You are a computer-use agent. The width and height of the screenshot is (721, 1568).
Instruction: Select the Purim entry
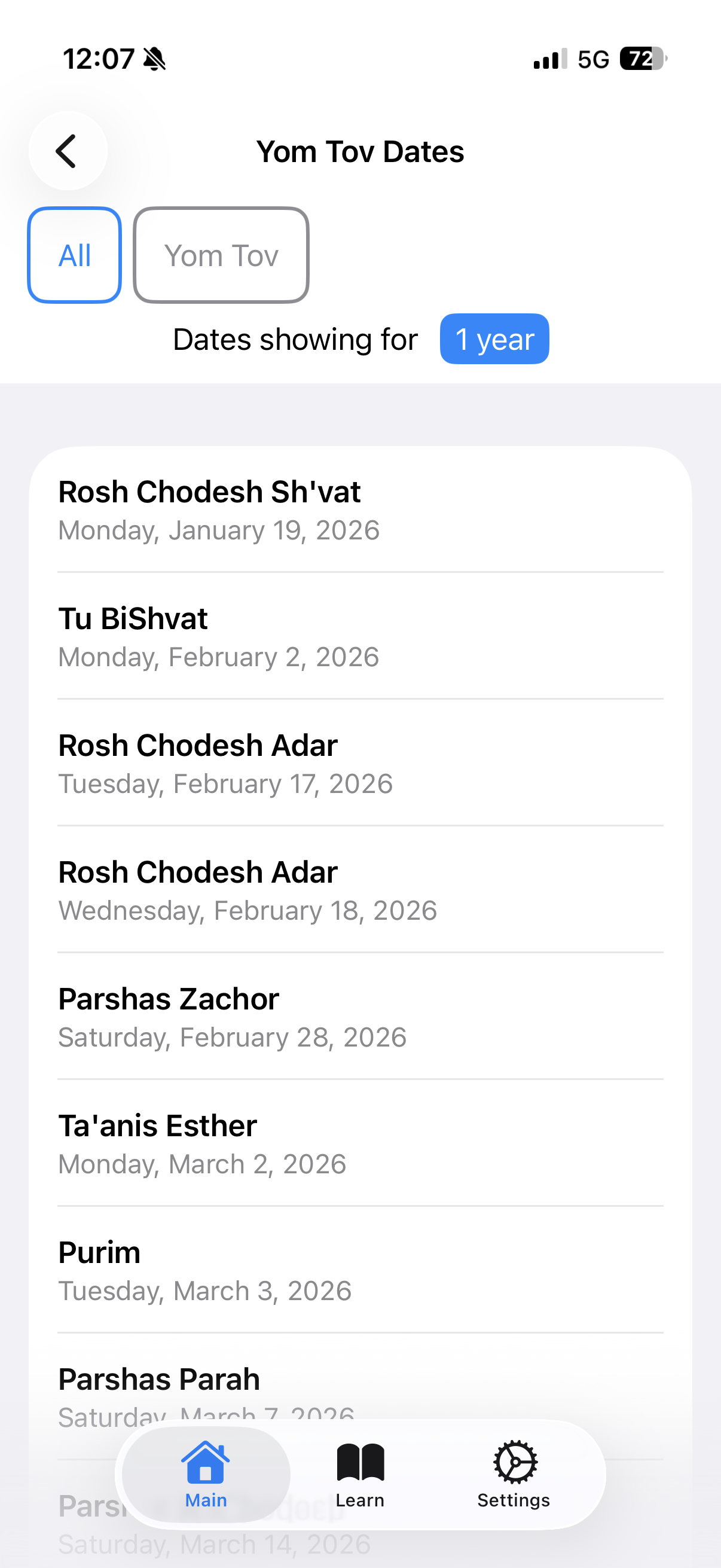360,1272
